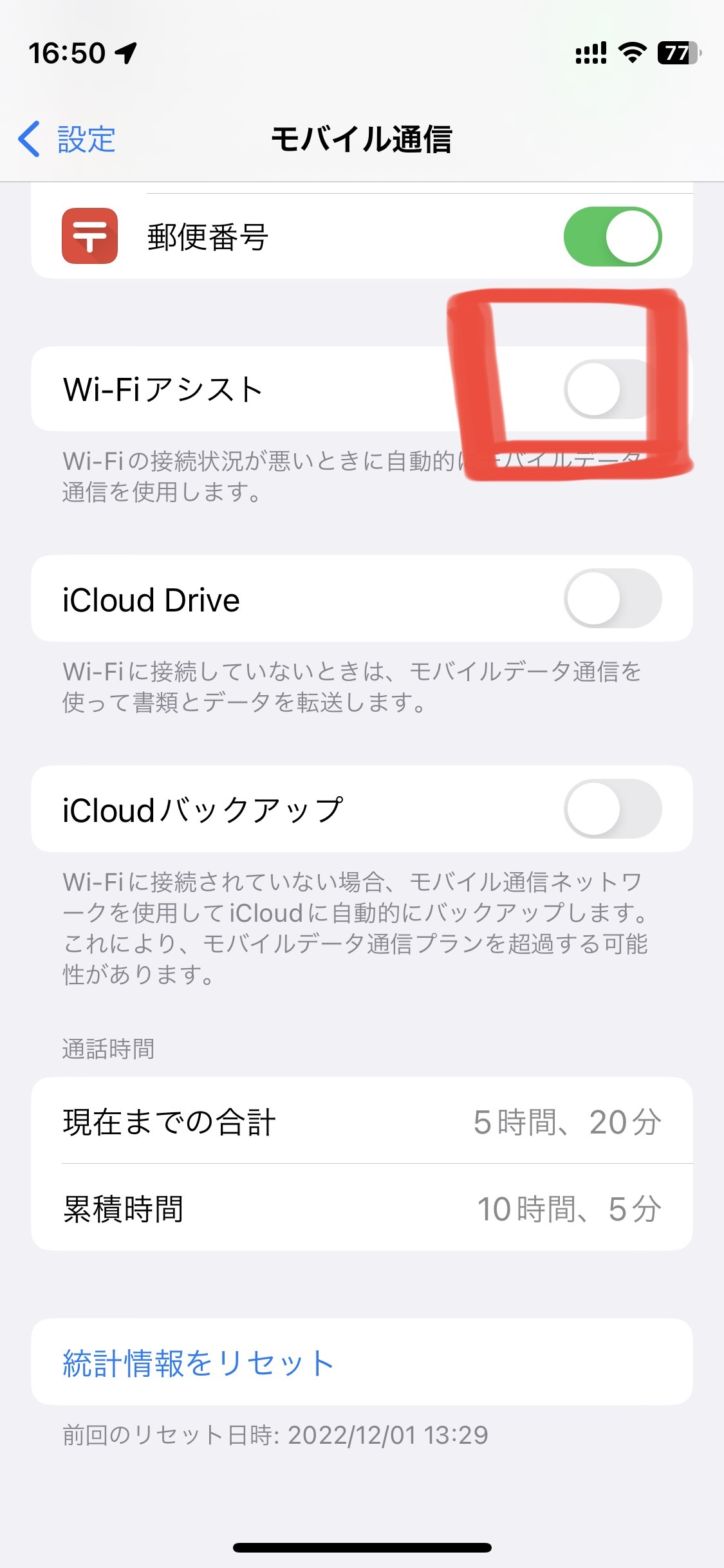Disable mobile data for 郵便番号
Image resolution: width=724 pixels, height=1568 pixels.
point(612,236)
